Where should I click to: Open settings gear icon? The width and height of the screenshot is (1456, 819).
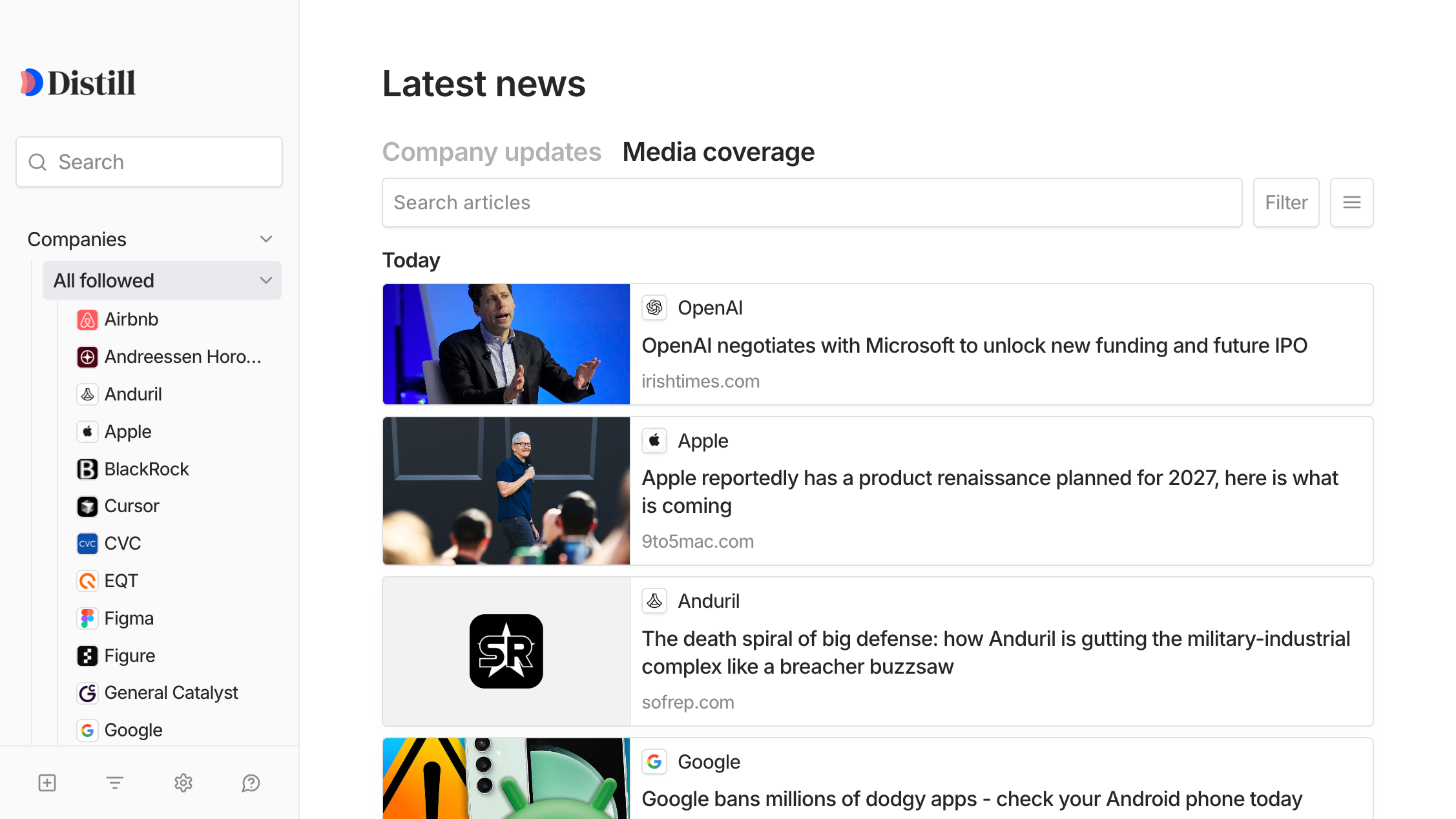point(183,783)
